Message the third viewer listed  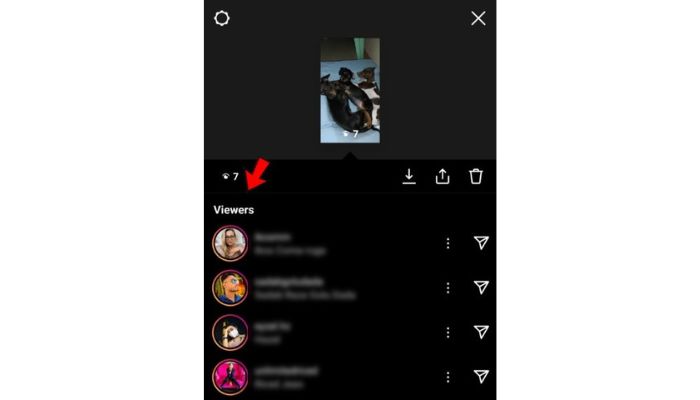481,332
